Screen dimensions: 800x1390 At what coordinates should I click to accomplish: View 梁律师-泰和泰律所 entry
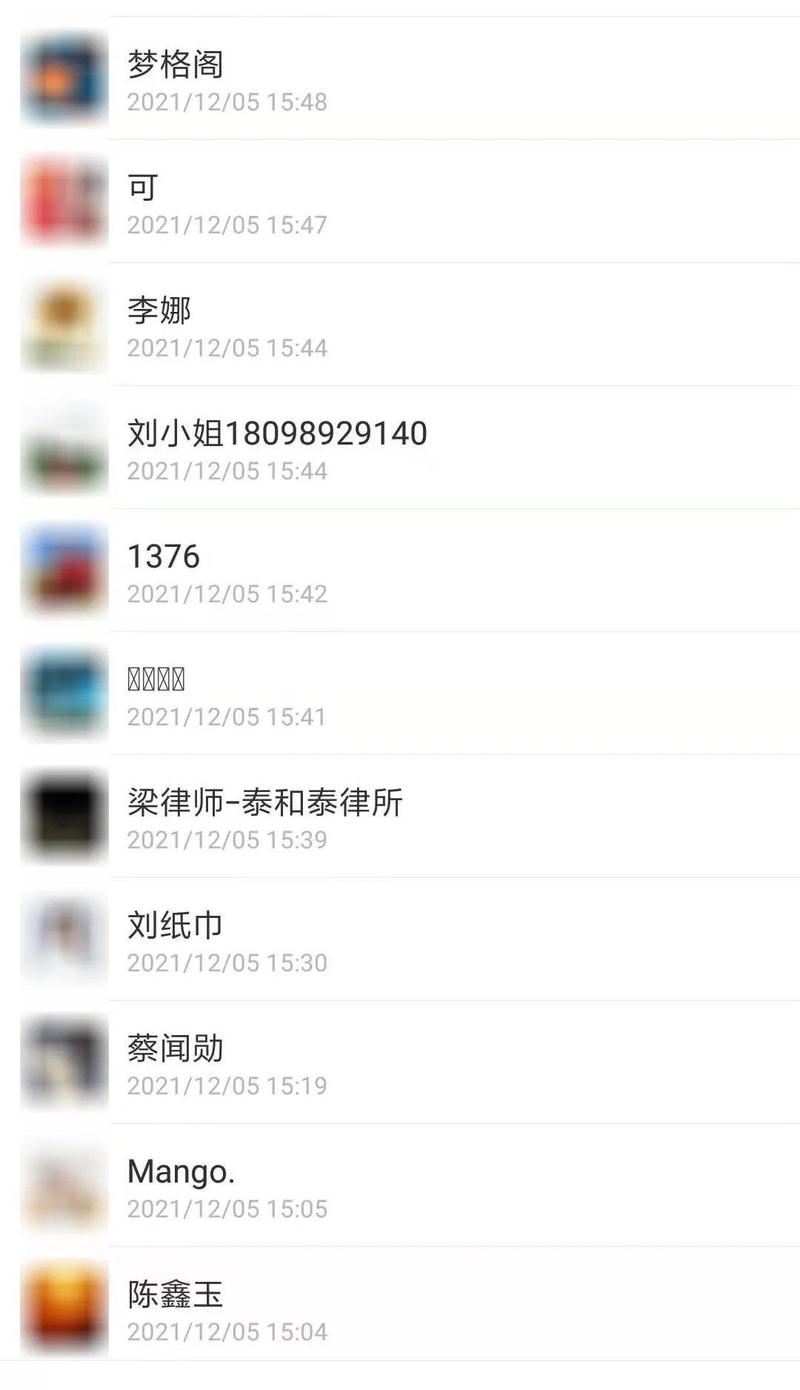400,818
